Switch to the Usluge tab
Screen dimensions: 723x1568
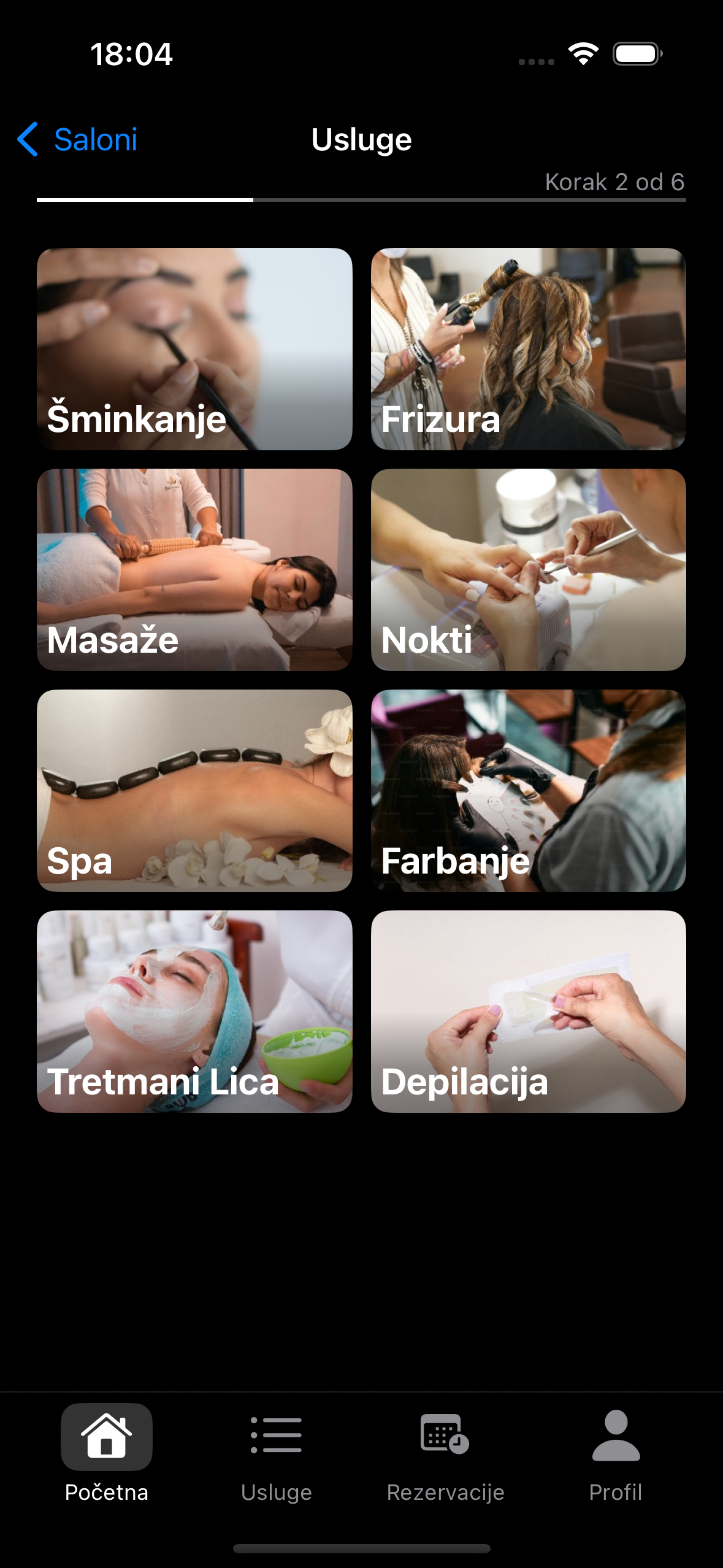[276, 1453]
